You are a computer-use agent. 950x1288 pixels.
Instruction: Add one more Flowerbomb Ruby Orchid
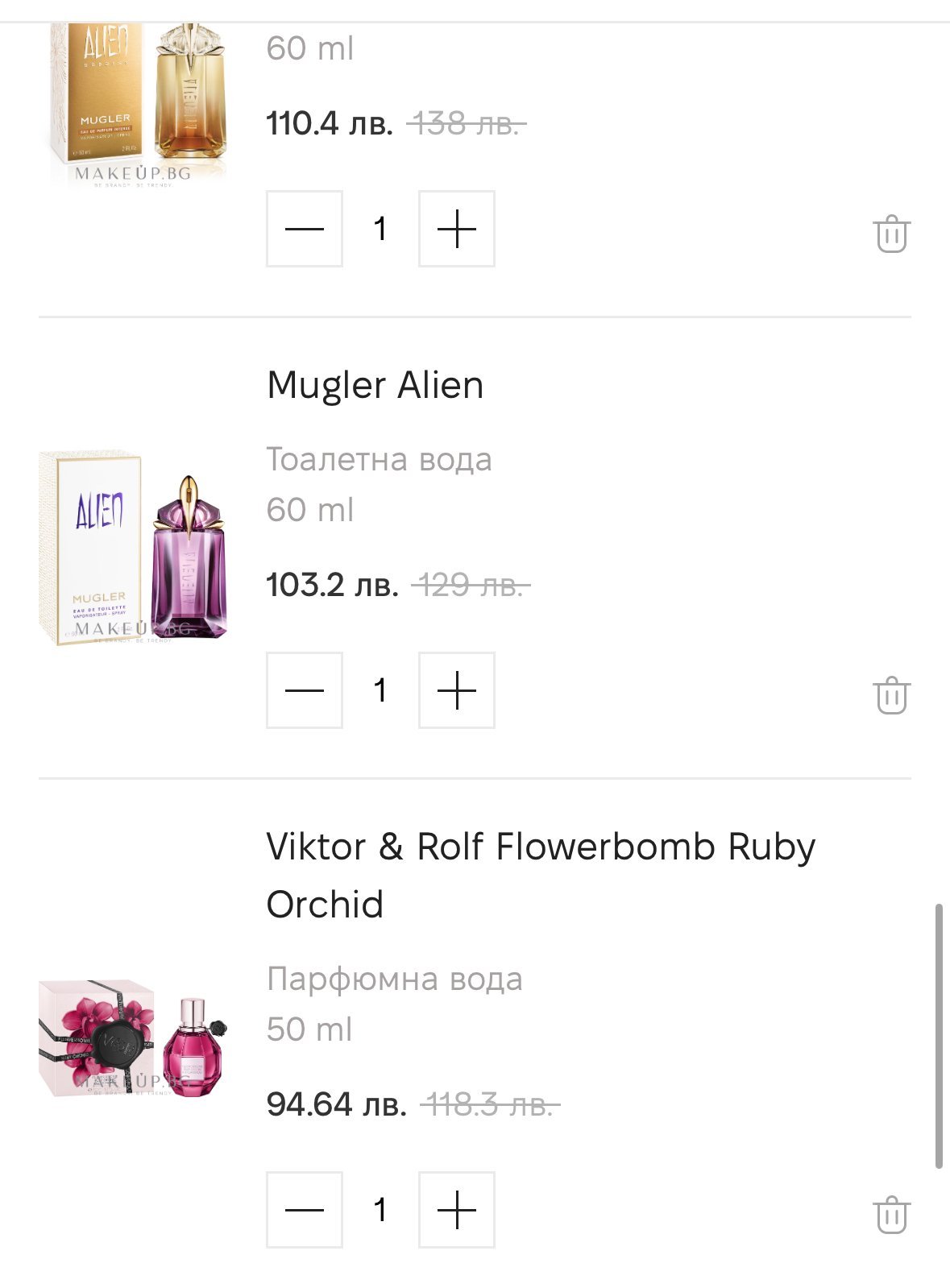click(456, 1210)
